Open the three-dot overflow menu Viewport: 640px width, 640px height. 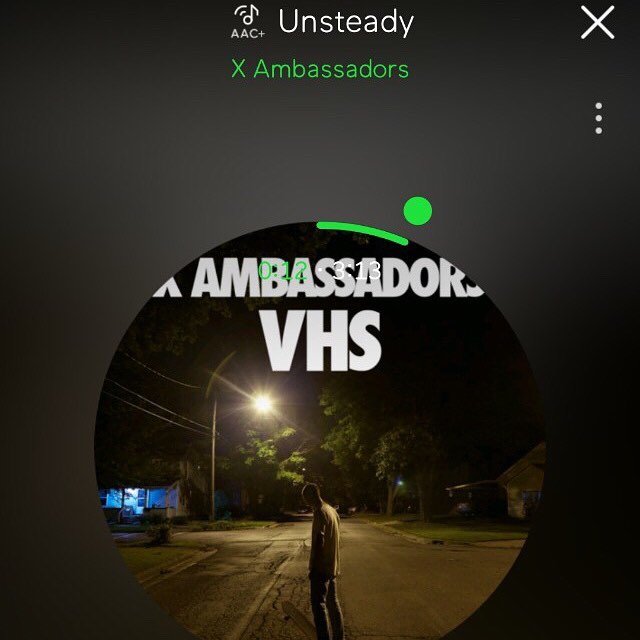[x=598, y=118]
